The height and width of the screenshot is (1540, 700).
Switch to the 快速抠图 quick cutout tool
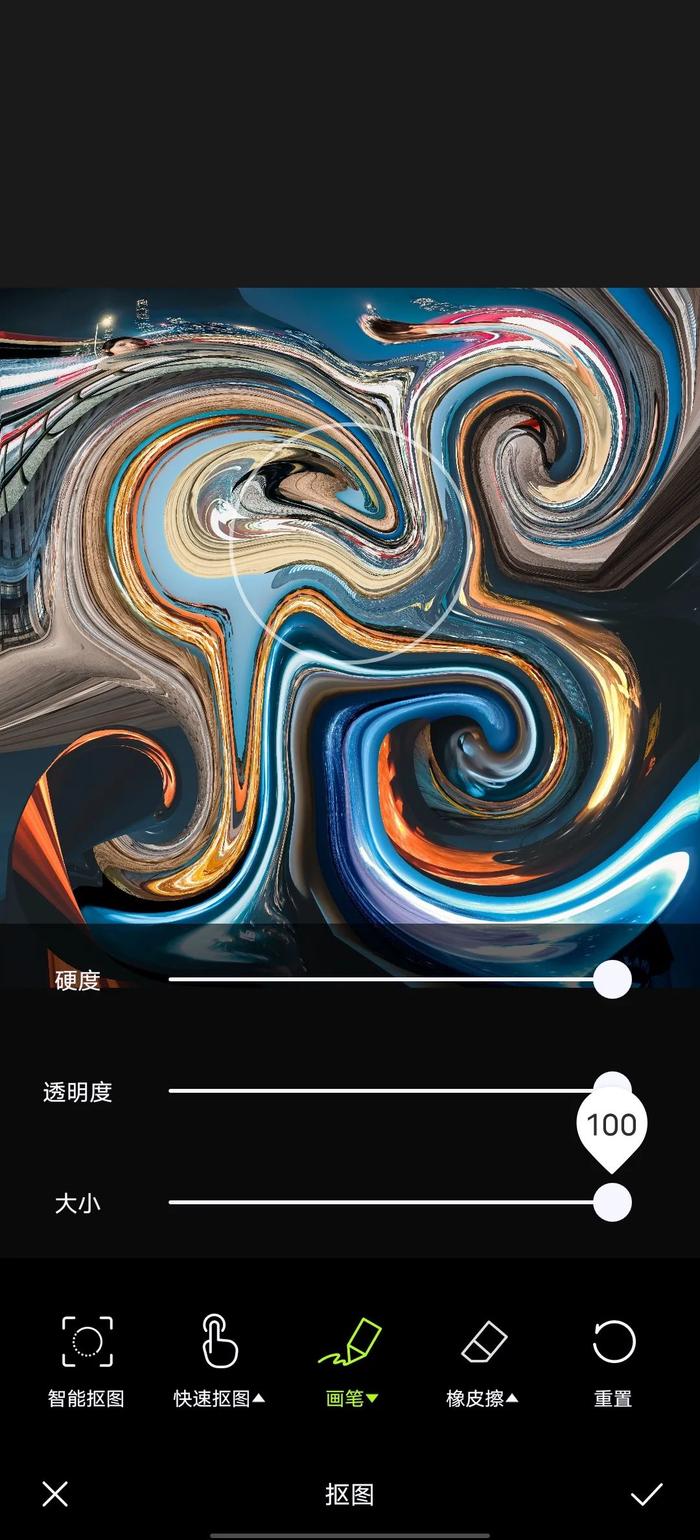pyautogui.click(x=219, y=1361)
